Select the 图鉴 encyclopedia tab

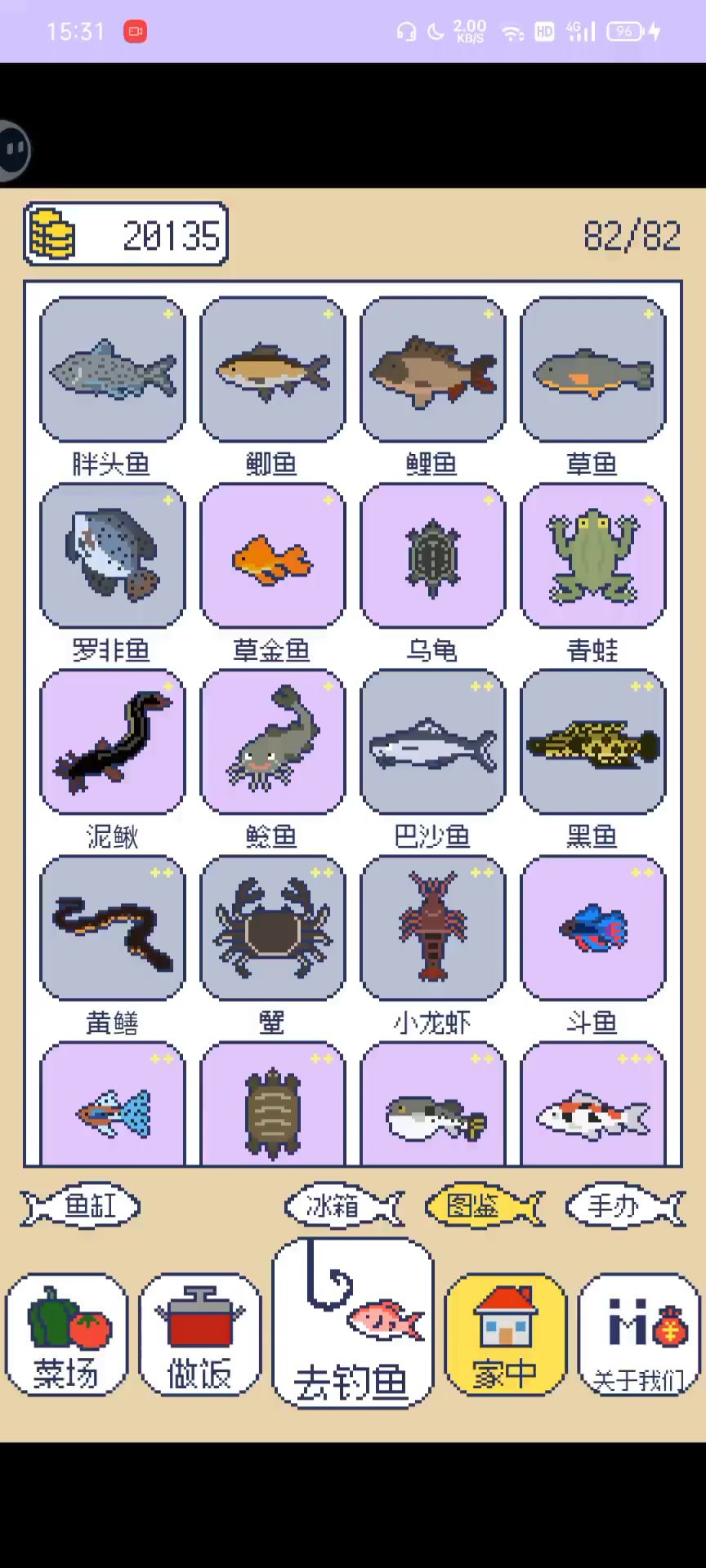coord(484,1206)
